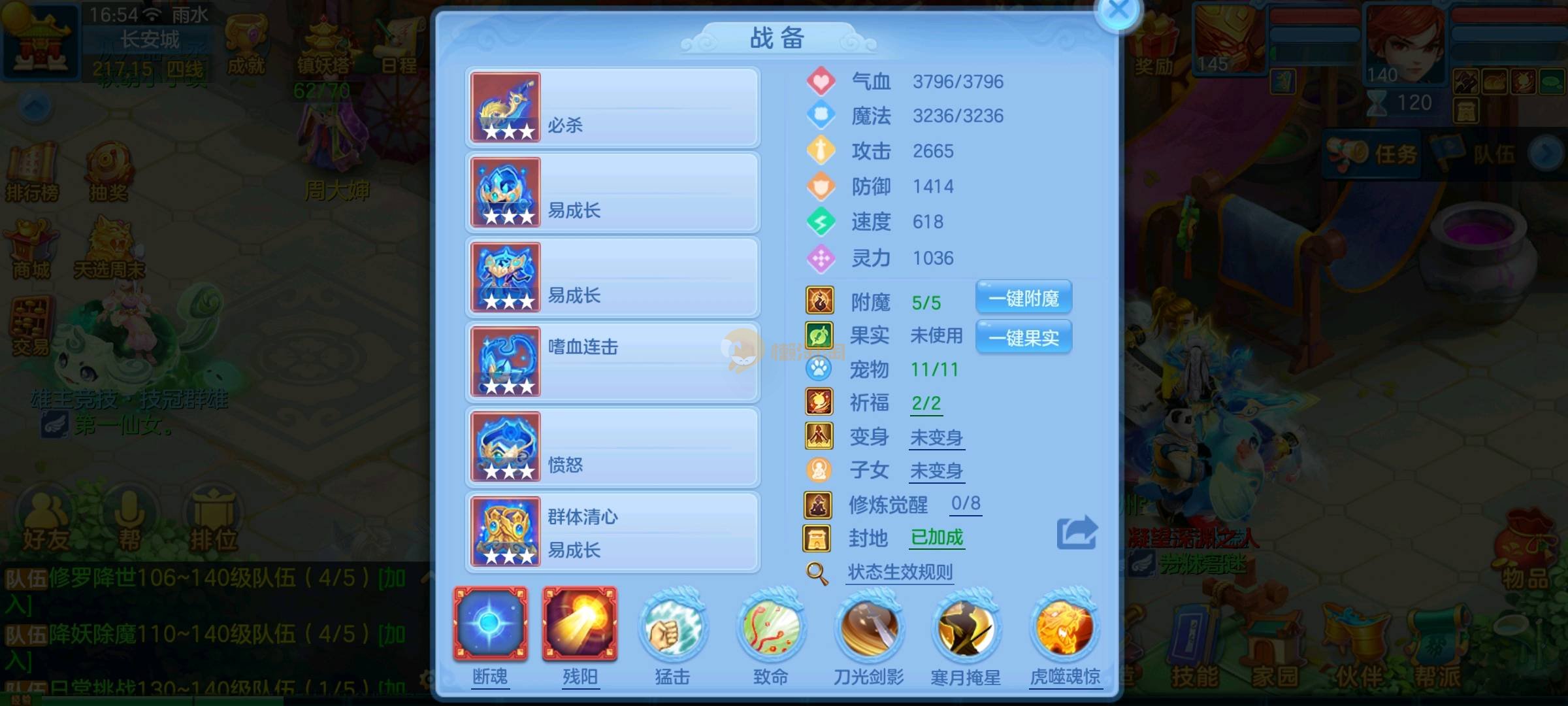This screenshot has width=1568, height=706.
Task: Select the 愤怒 equipment slot
Action: pos(613,448)
